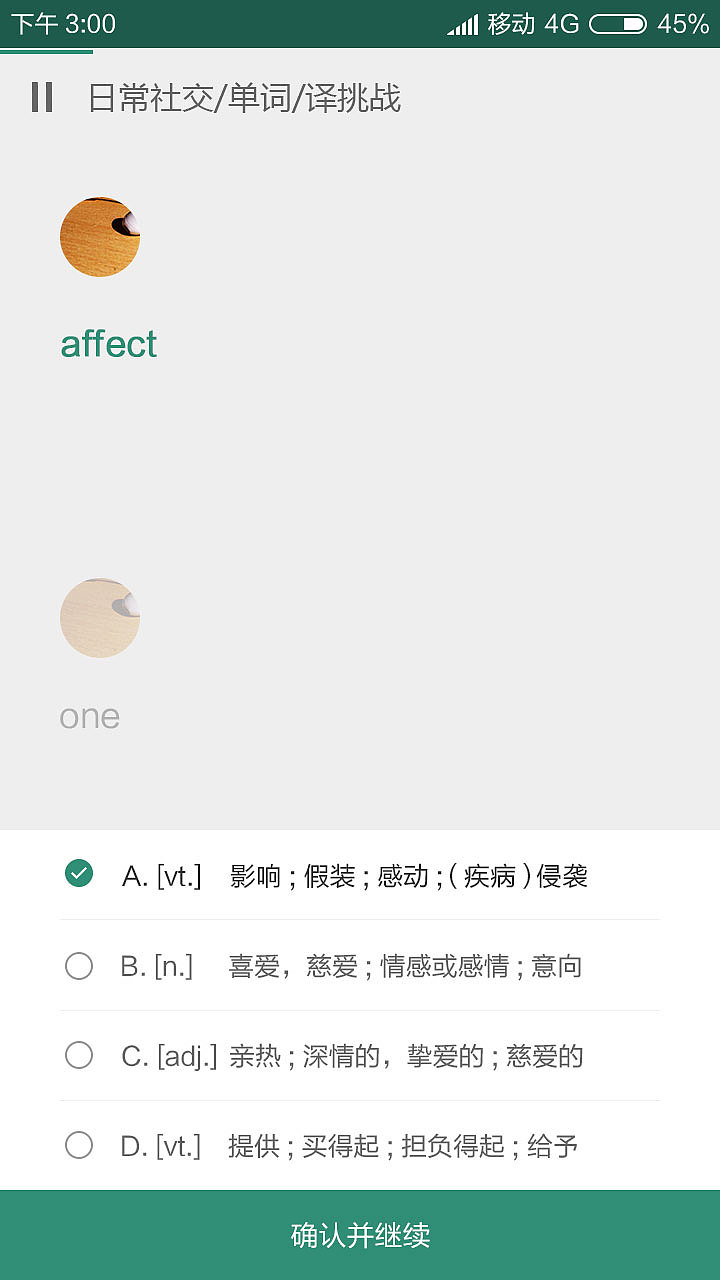Tap the grayed word 'one'
The width and height of the screenshot is (720, 1280).
(x=90, y=716)
